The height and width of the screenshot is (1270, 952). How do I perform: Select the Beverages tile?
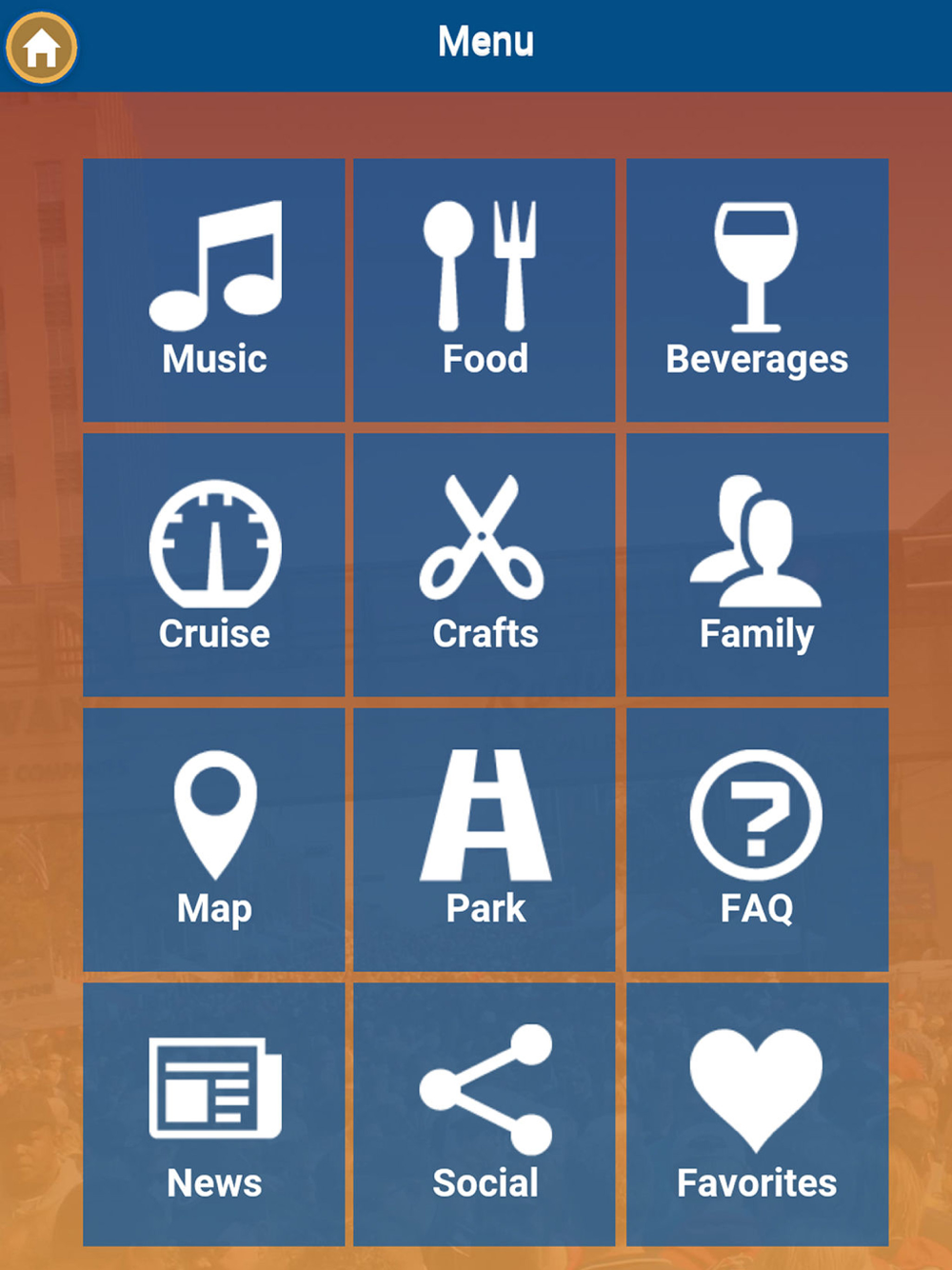[757, 290]
